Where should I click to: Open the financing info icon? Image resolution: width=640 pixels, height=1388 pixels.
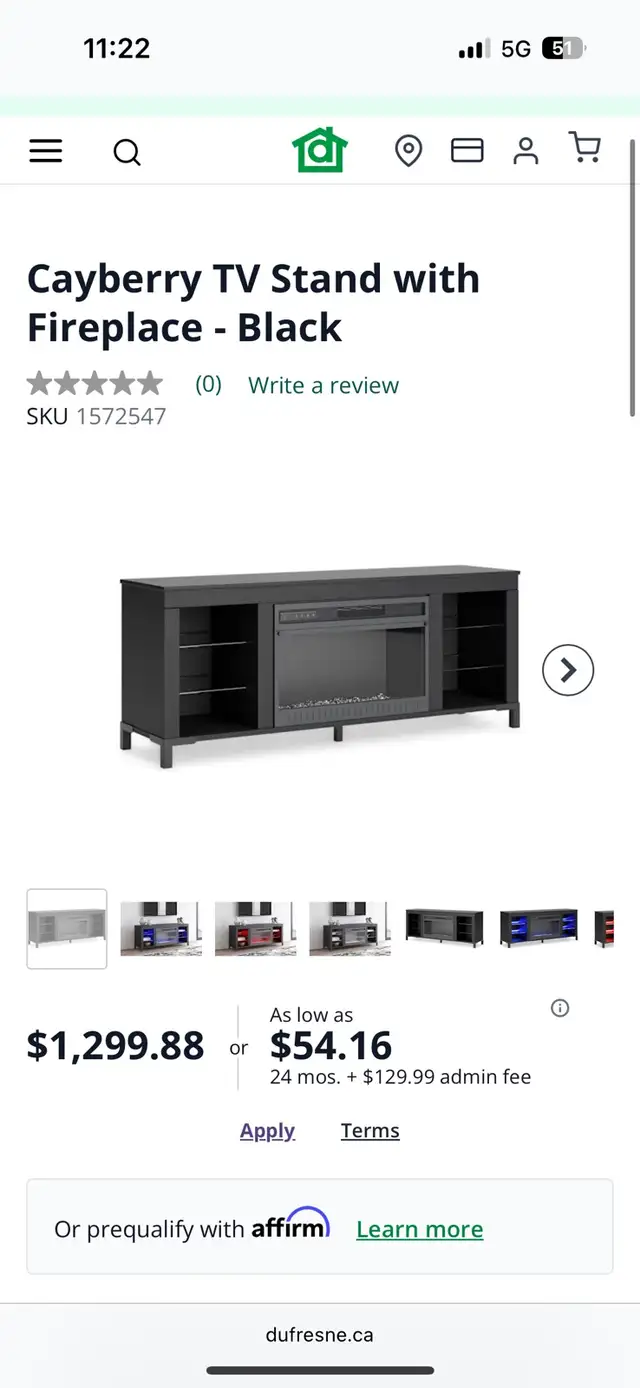pyautogui.click(x=560, y=1008)
